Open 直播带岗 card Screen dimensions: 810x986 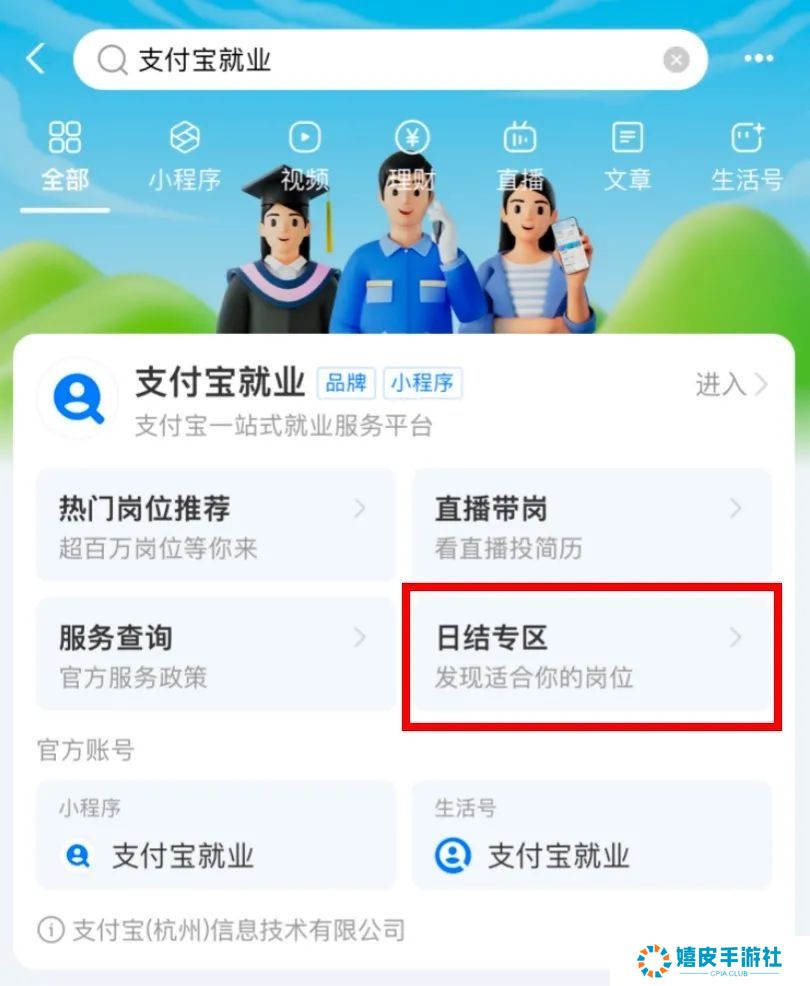591,525
